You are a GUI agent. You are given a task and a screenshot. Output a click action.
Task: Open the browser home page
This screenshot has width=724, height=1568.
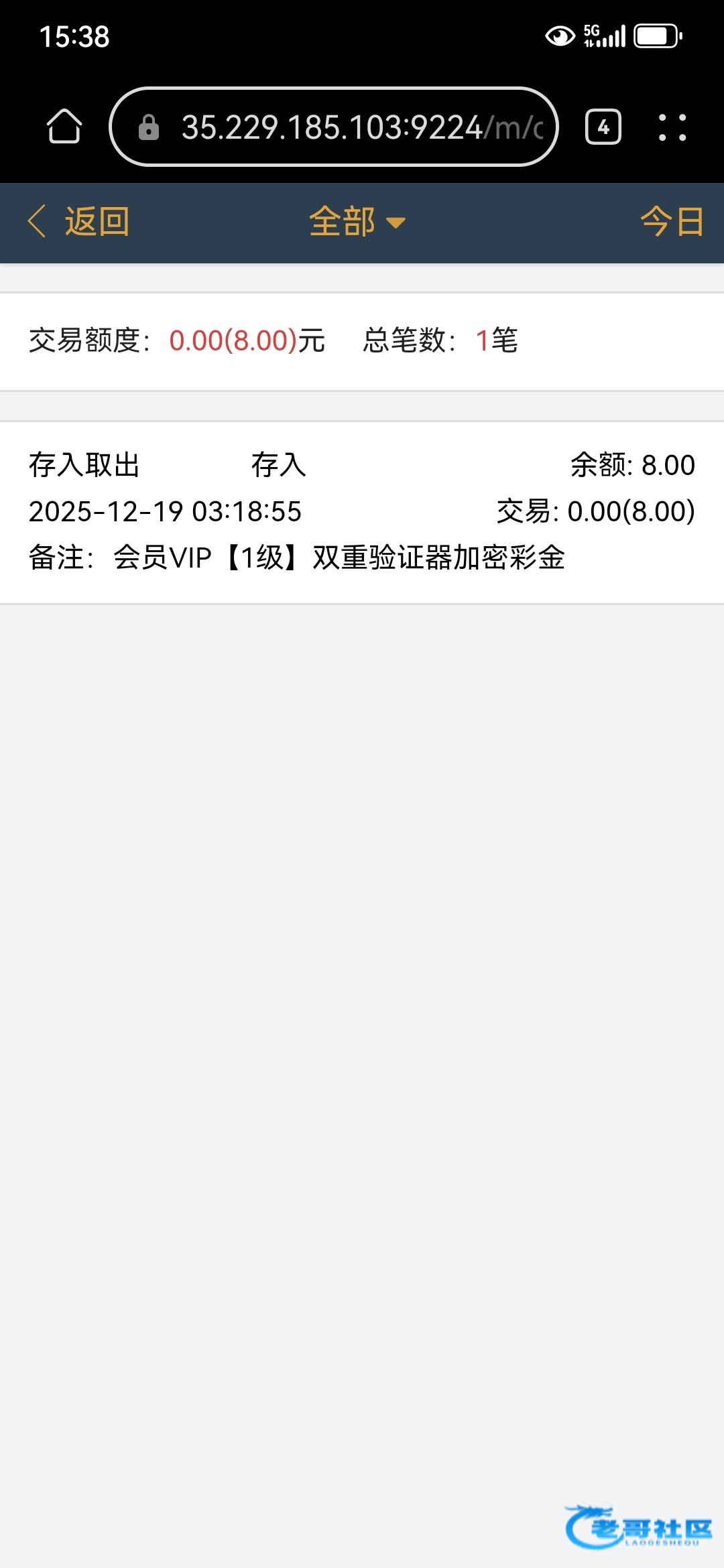point(64,127)
